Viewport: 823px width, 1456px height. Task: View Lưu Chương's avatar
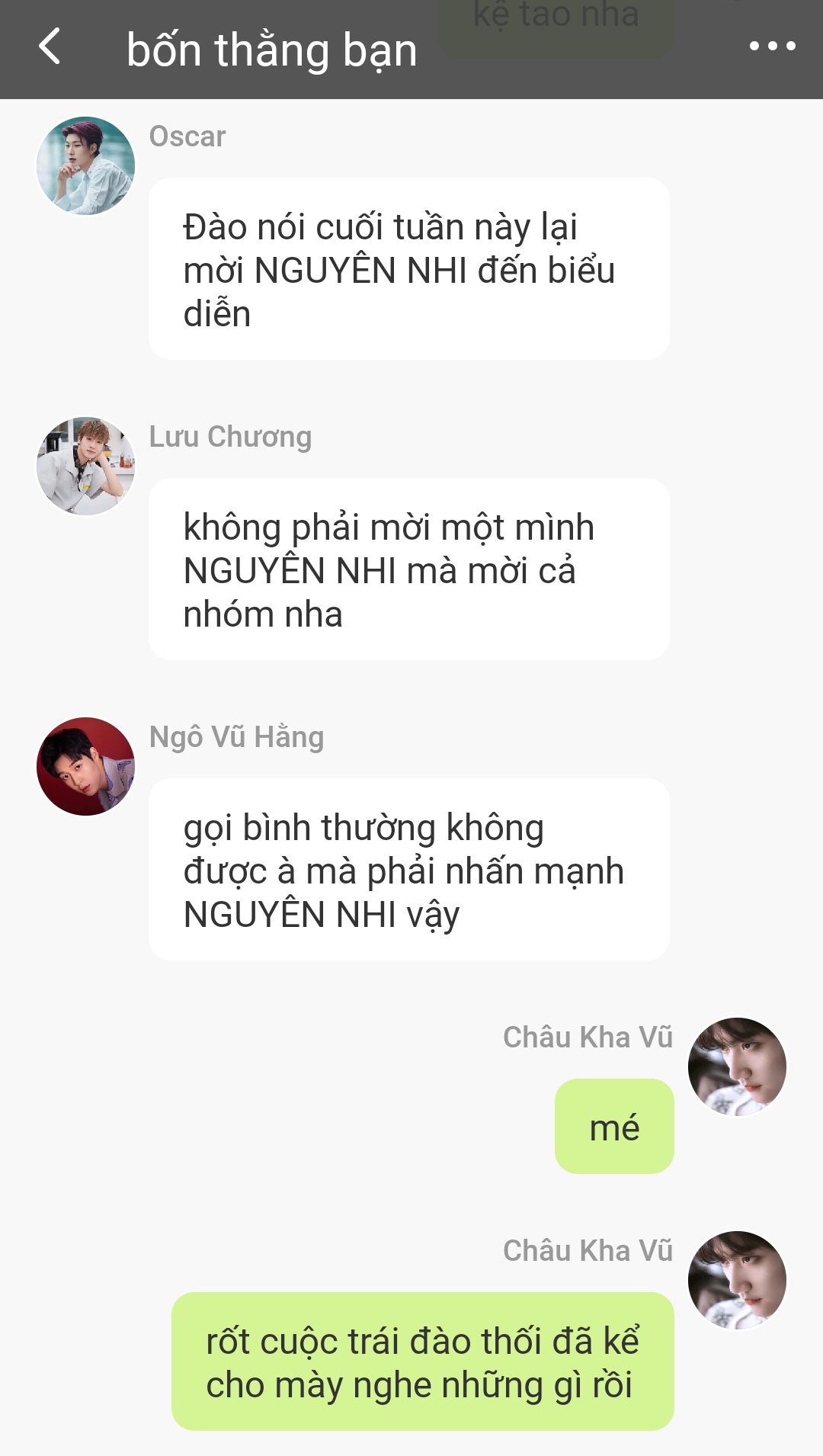86,466
